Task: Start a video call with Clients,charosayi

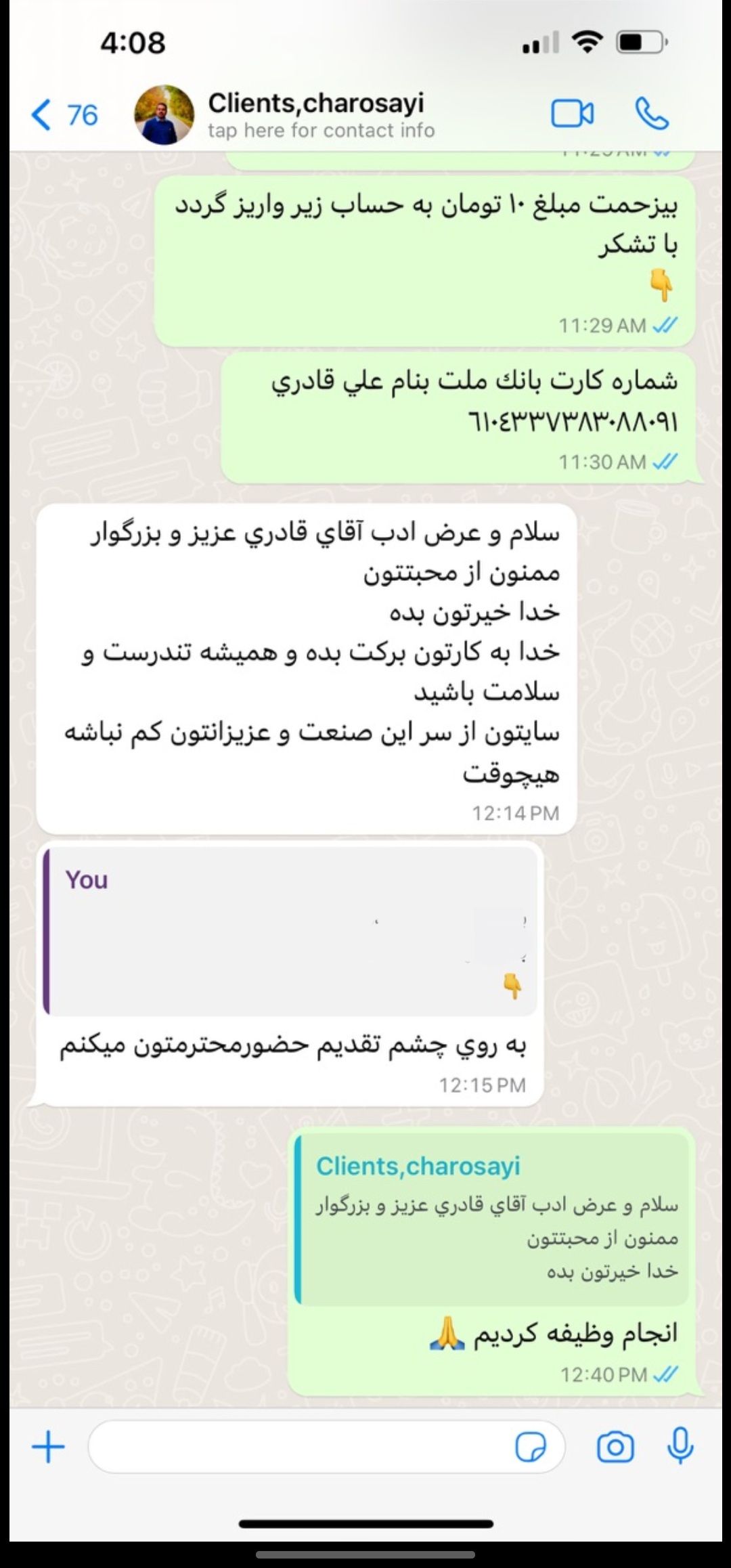Action: tap(572, 114)
